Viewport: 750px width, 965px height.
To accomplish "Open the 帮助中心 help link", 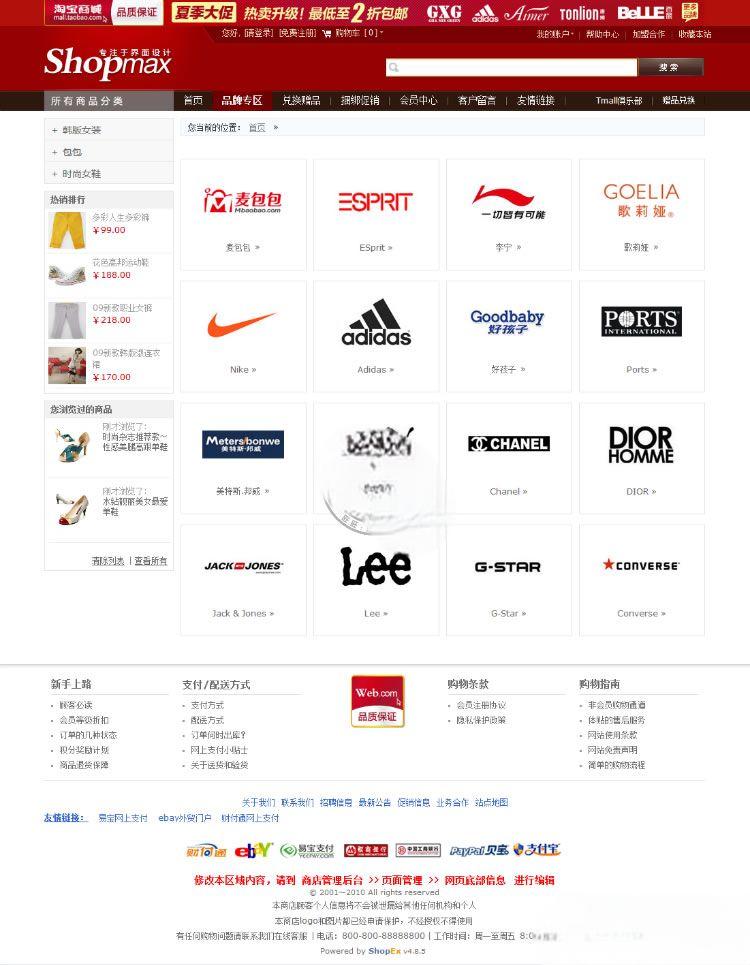I will point(602,34).
